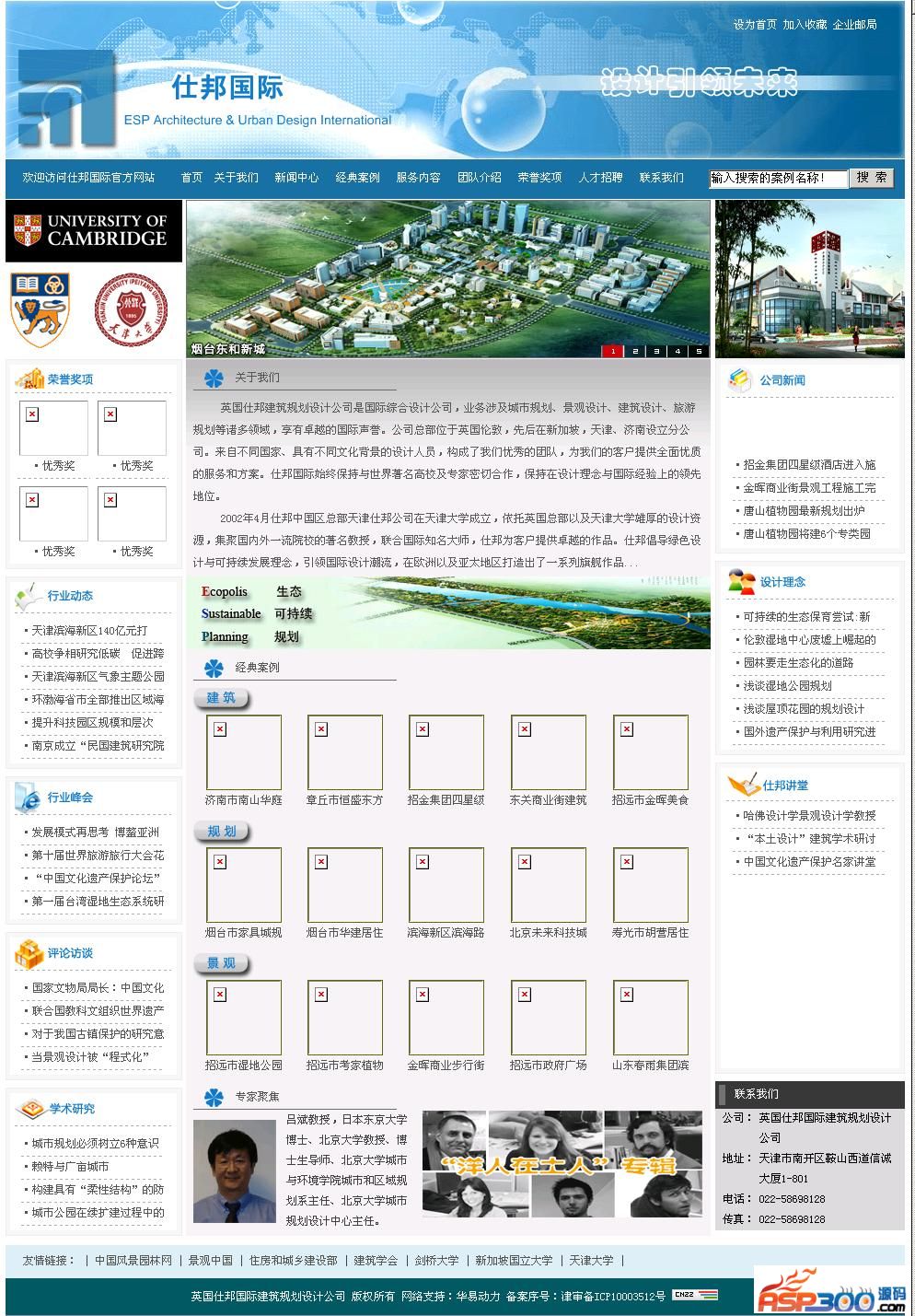Select banner slide number 3
The width and height of the screenshot is (915, 1316).
[x=655, y=351]
